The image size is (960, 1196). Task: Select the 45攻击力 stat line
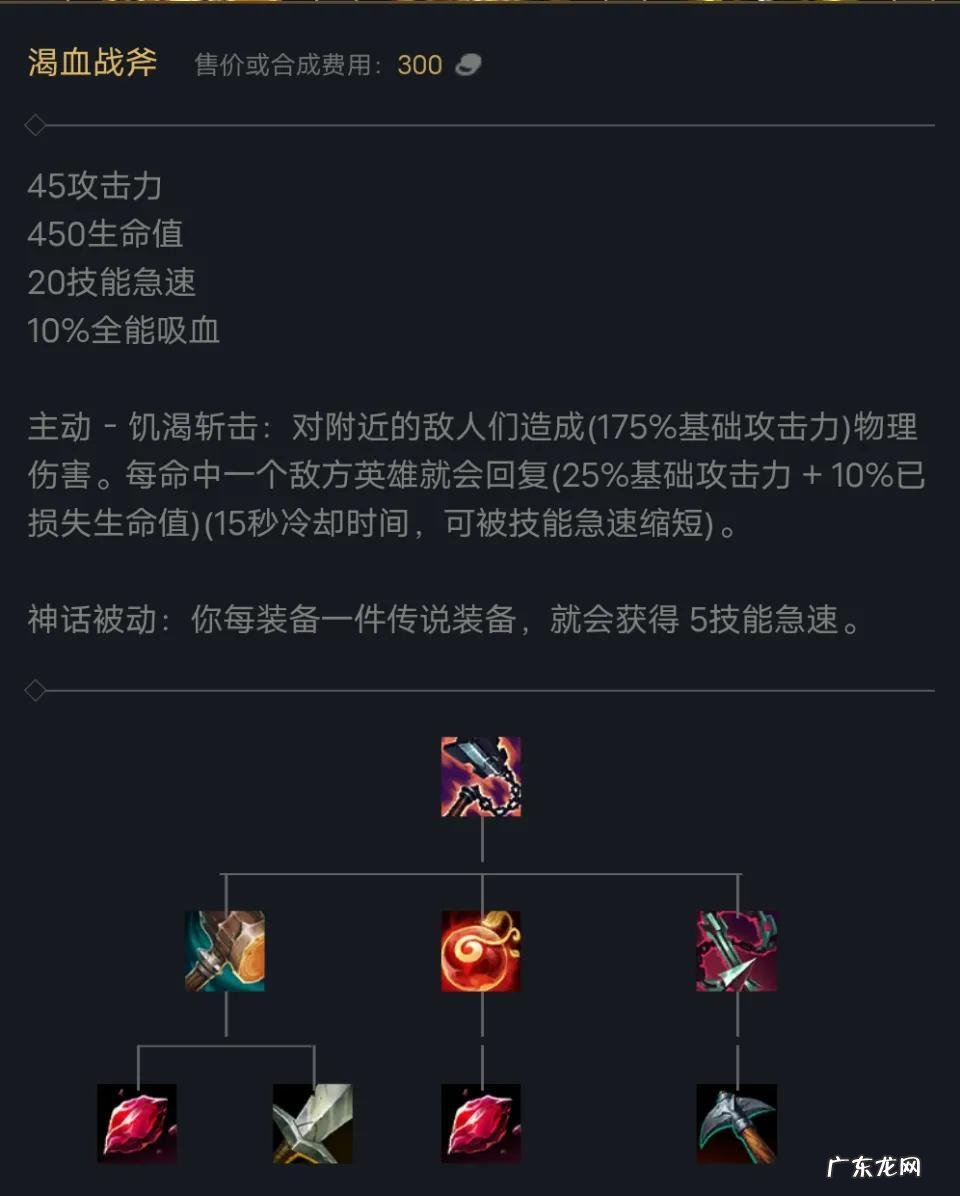(97, 185)
